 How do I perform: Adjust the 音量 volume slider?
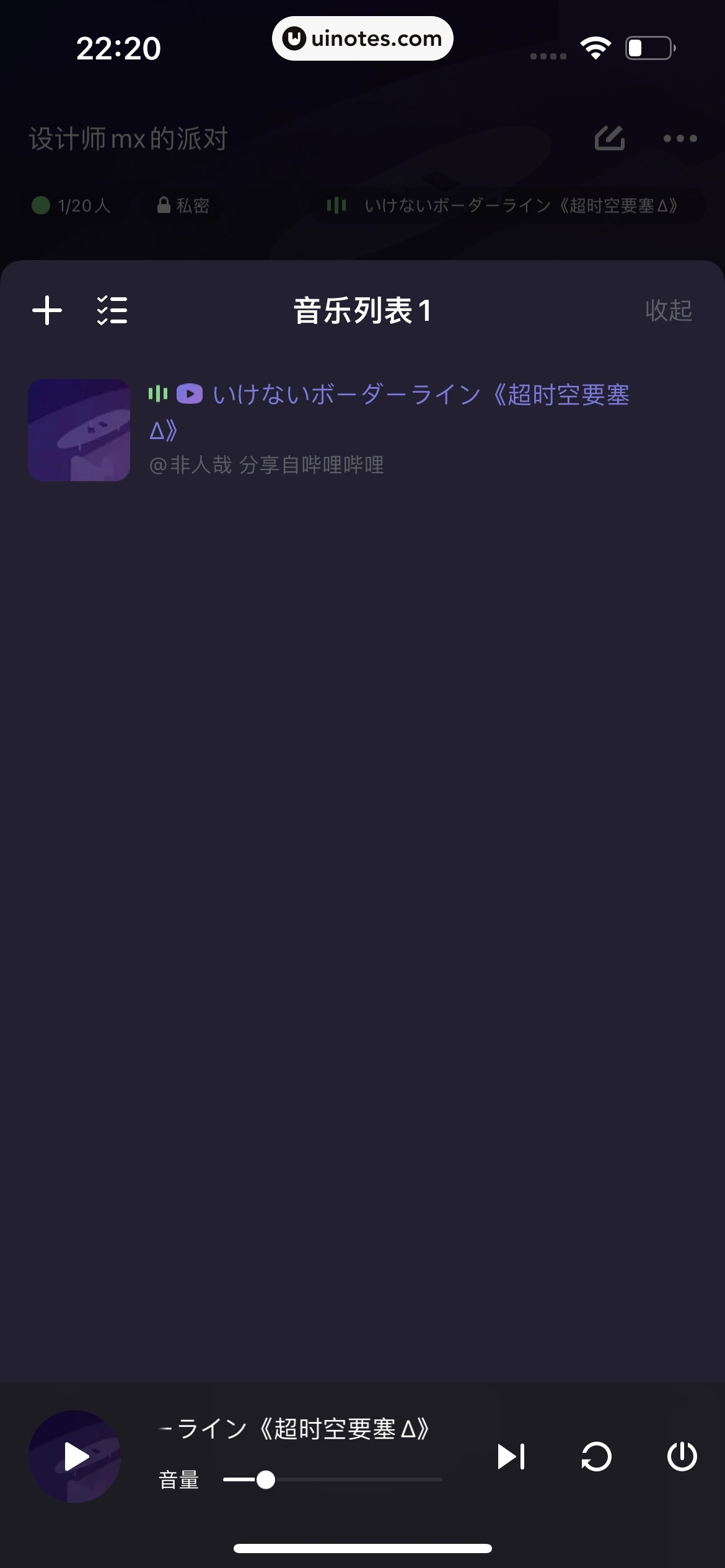(x=266, y=1480)
